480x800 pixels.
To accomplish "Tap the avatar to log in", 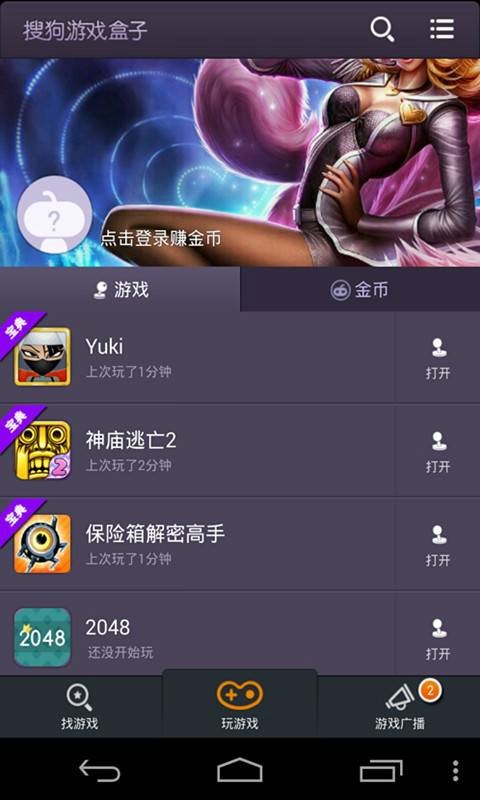I will pos(55,214).
